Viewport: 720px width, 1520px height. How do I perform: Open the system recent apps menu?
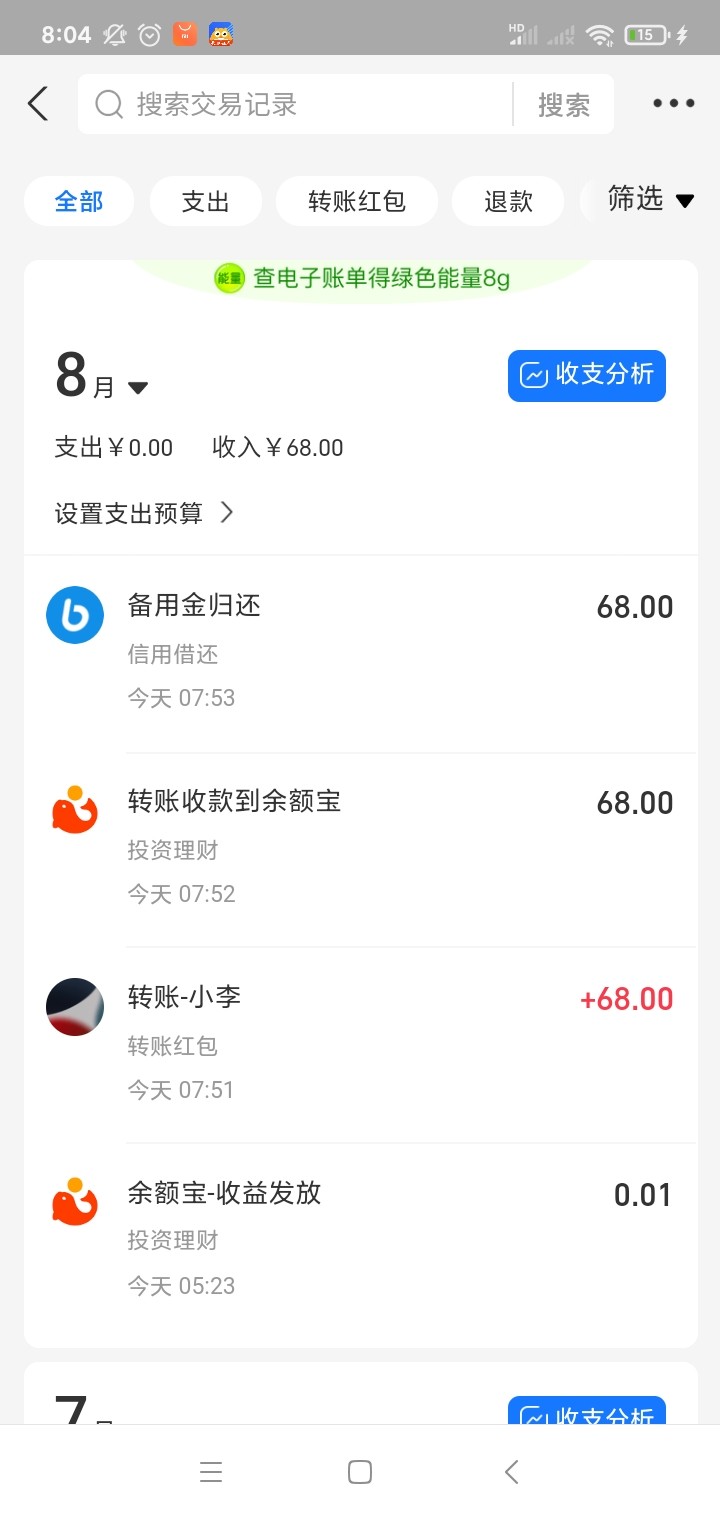(210, 1472)
